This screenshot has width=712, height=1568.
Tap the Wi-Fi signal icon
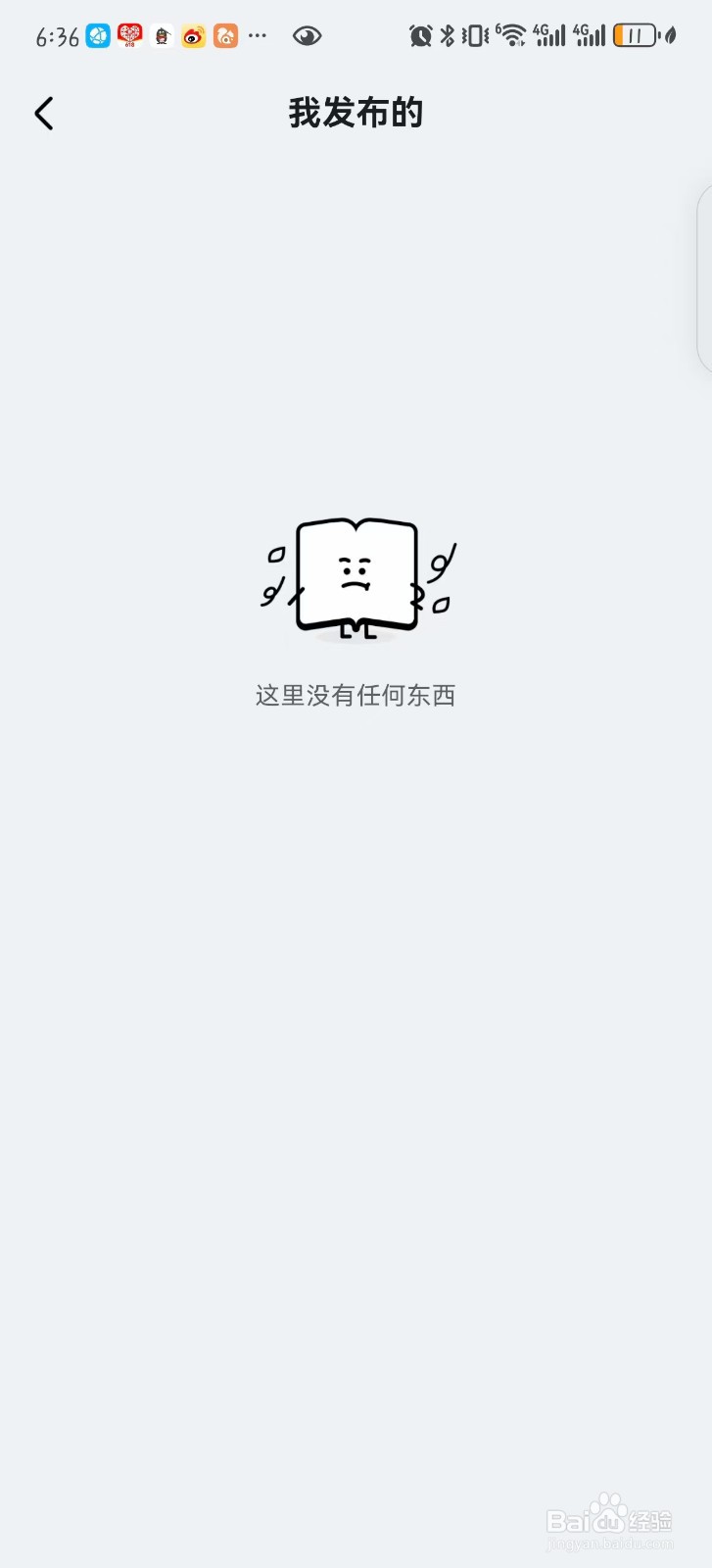[510, 35]
